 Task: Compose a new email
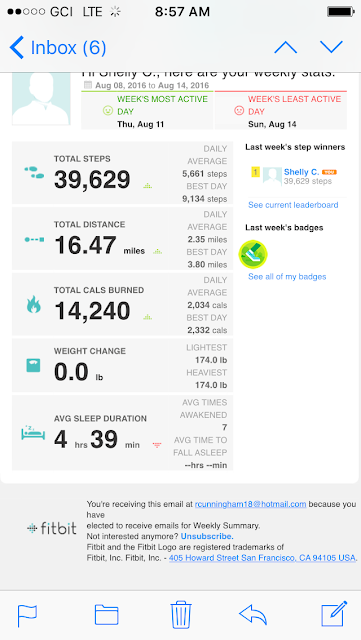click(x=334, y=613)
